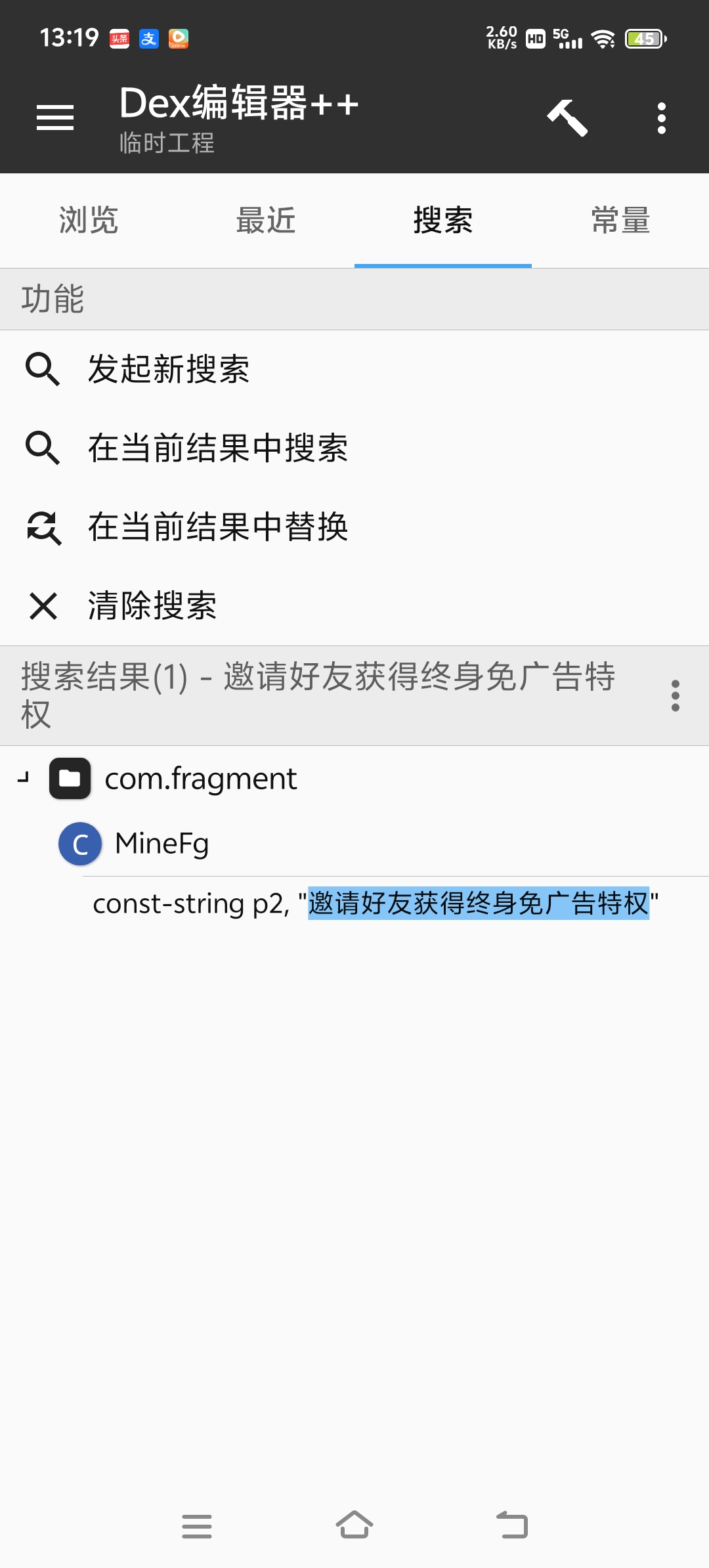The width and height of the screenshot is (709, 1568).
Task: Switch to the 最近 tab
Action: coord(266,221)
